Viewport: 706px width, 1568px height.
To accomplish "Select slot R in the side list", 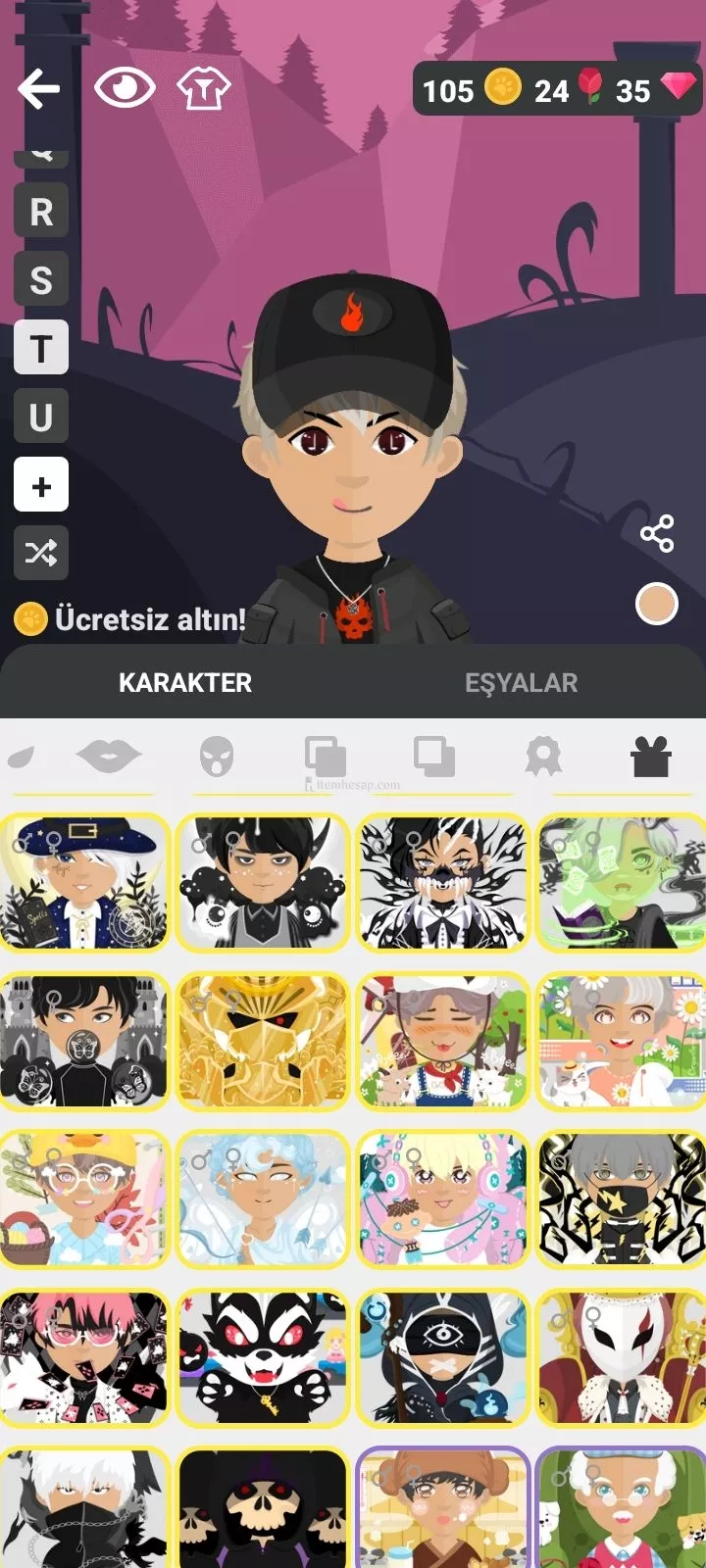I will coord(41,211).
